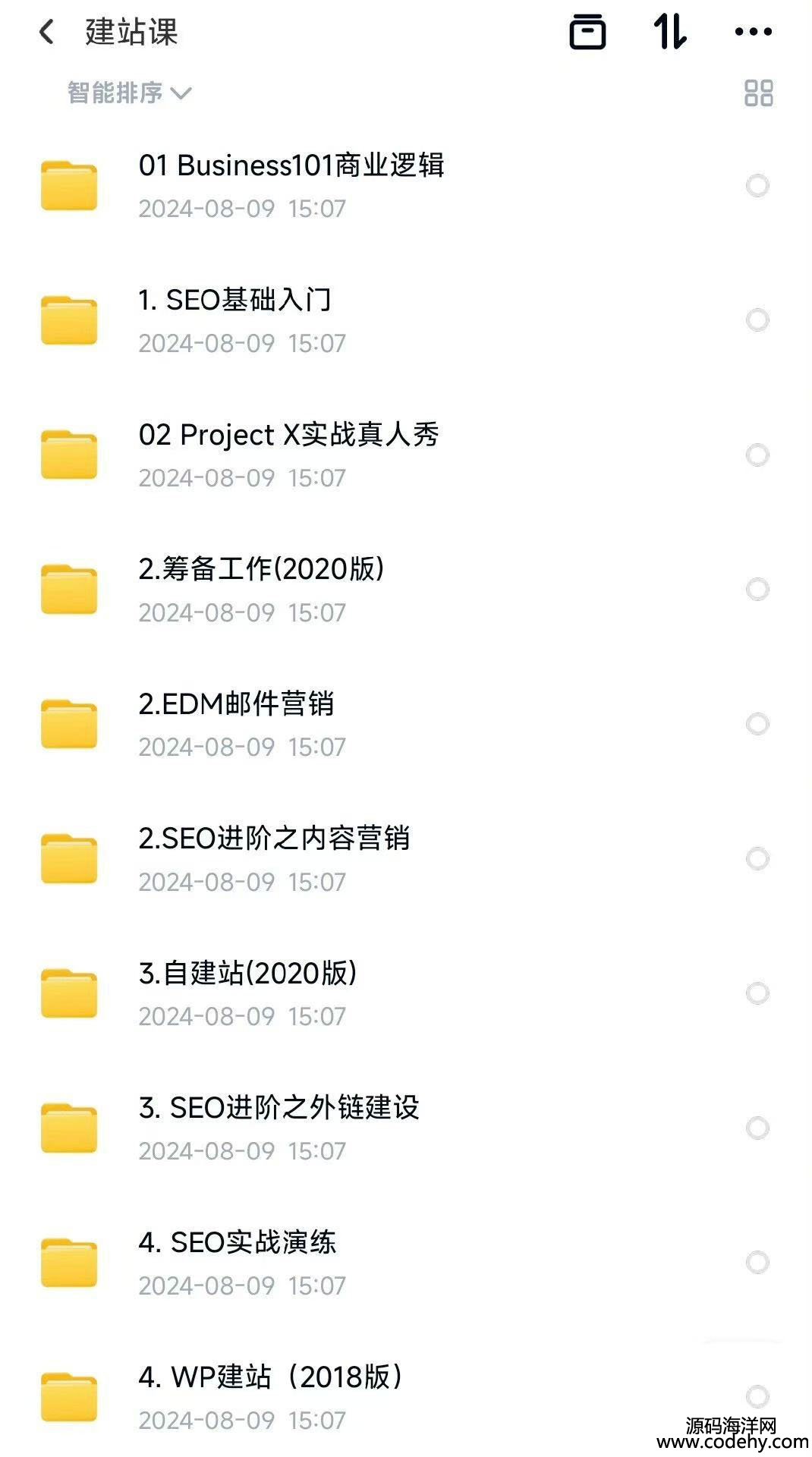The height and width of the screenshot is (1457, 812).
Task: Open the archive box icon
Action: 587,32
